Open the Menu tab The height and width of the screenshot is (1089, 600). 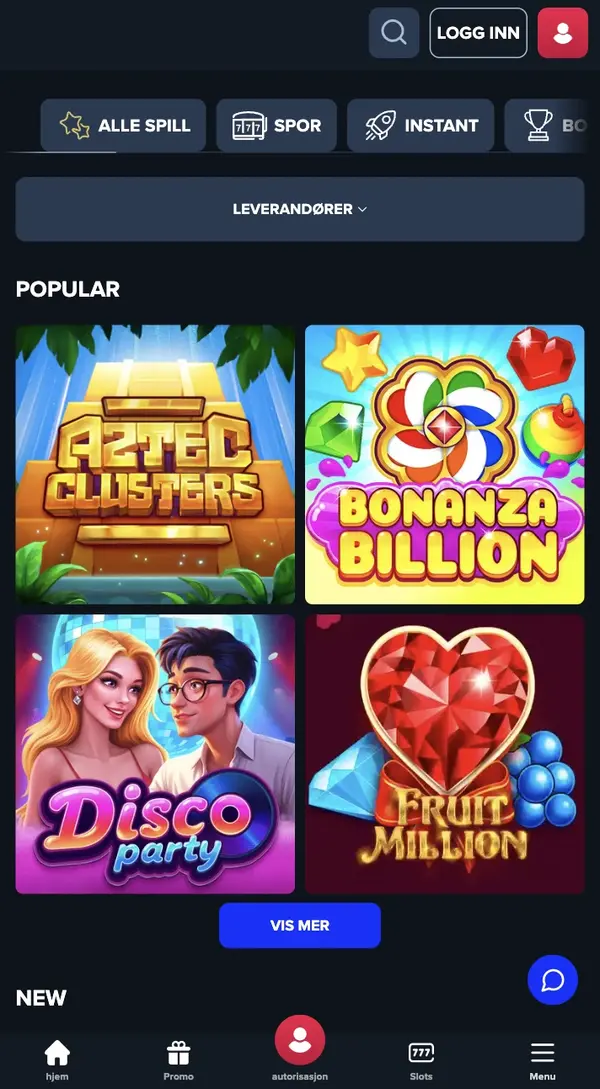tap(542, 1061)
